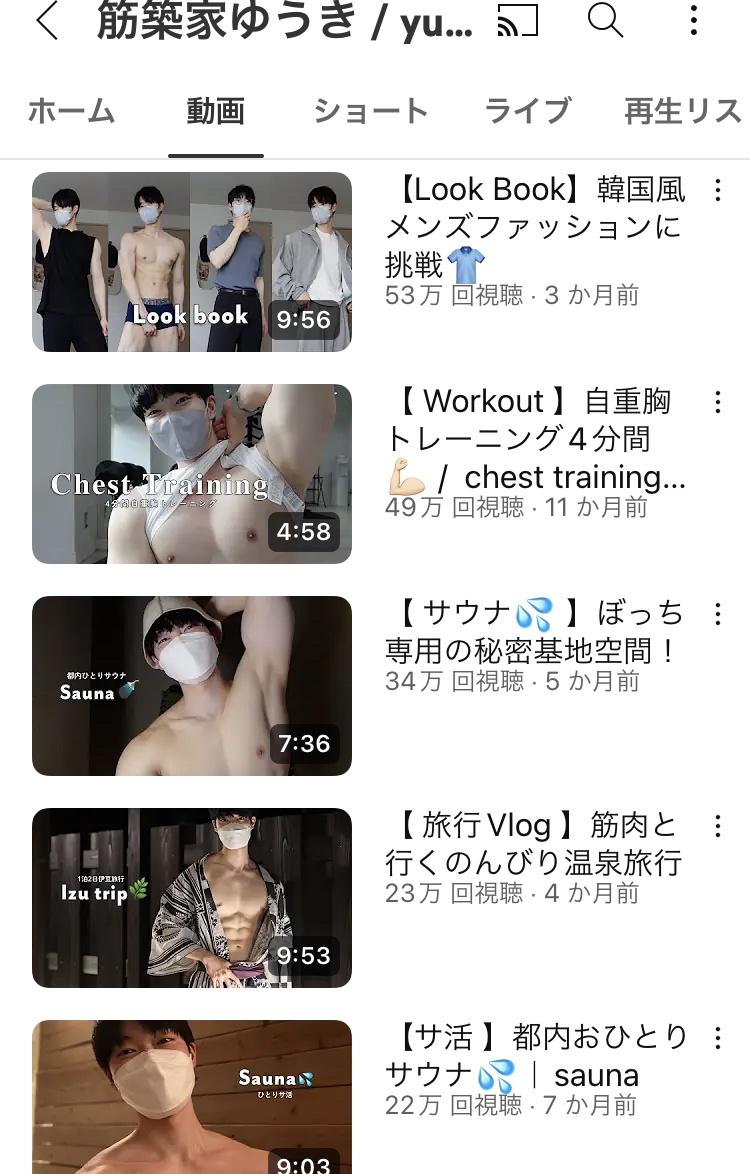The height and width of the screenshot is (1174, 750).
Task: Open the 旅行Vlog 筋肉と行くのんびり温泉旅行 video
Action: pyautogui.click(x=192, y=898)
